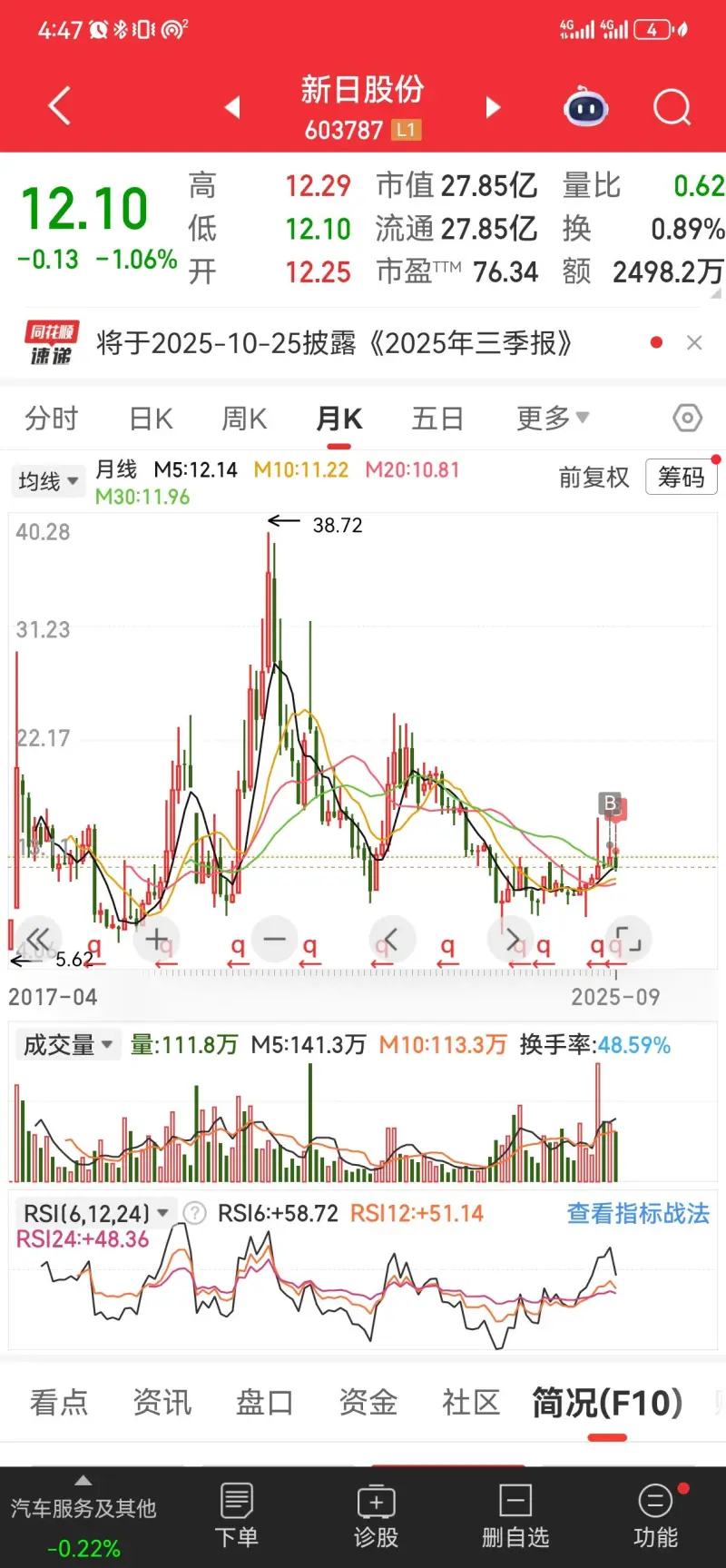Open chart settings hexagon icon
The width and height of the screenshot is (726, 1568).
[x=687, y=418]
